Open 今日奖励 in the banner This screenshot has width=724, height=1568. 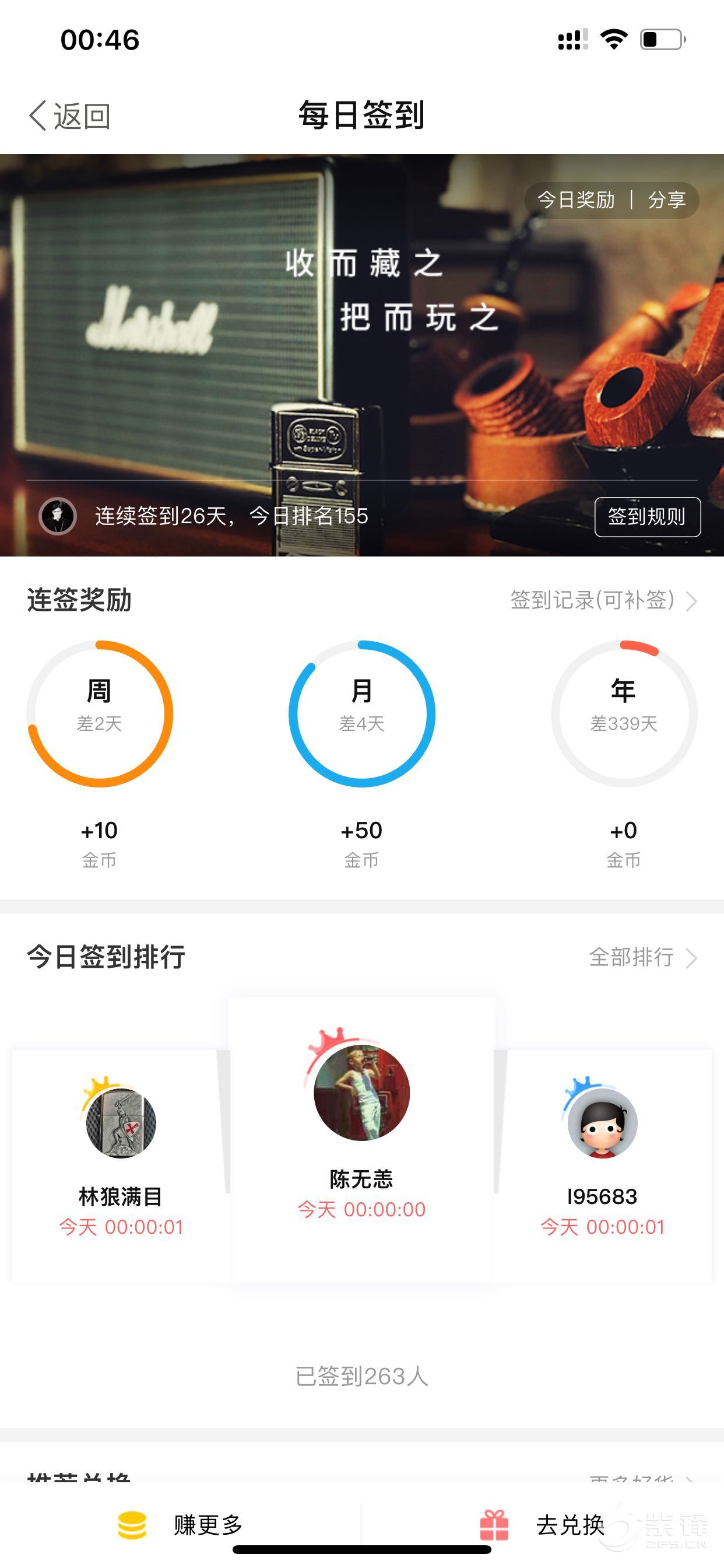[x=575, y=200]
